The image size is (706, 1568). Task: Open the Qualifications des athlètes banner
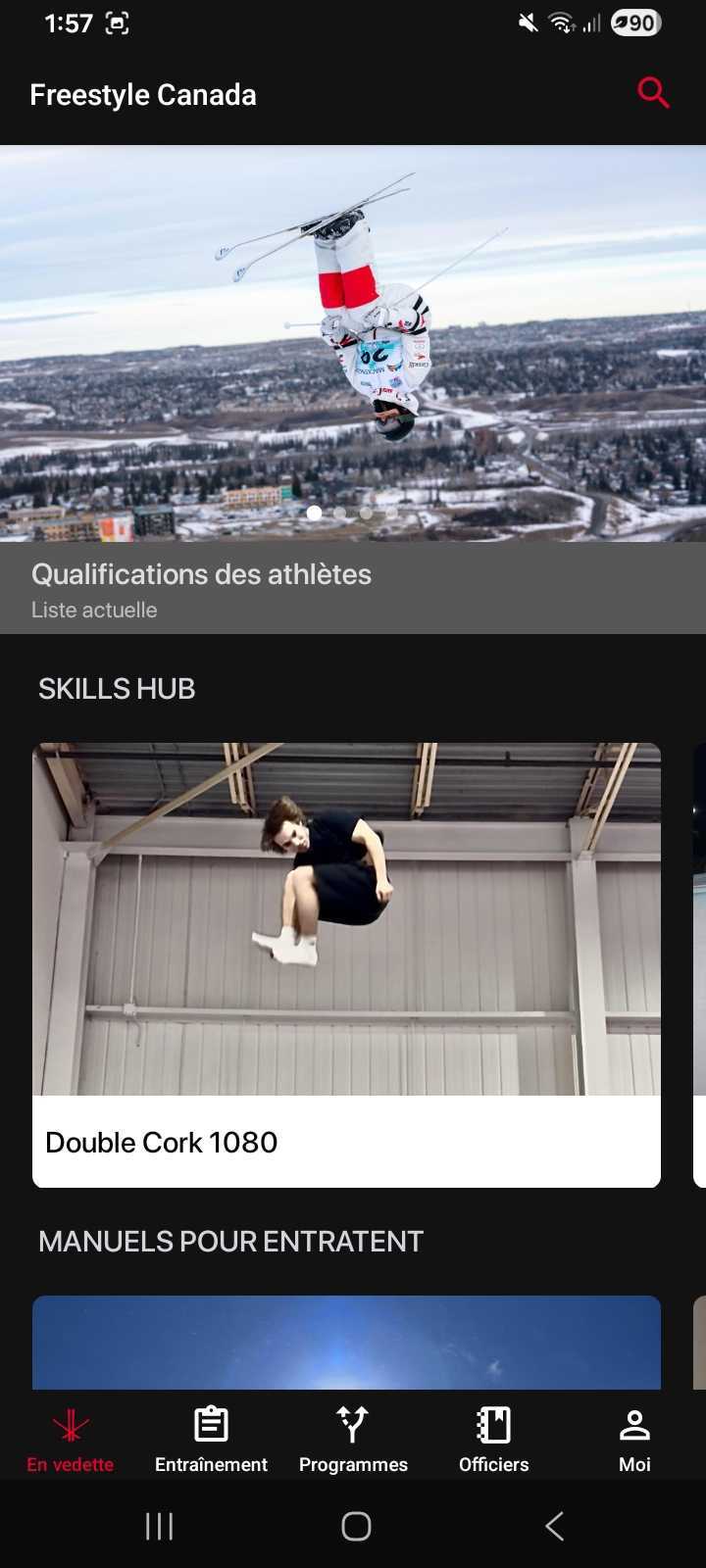353,588
